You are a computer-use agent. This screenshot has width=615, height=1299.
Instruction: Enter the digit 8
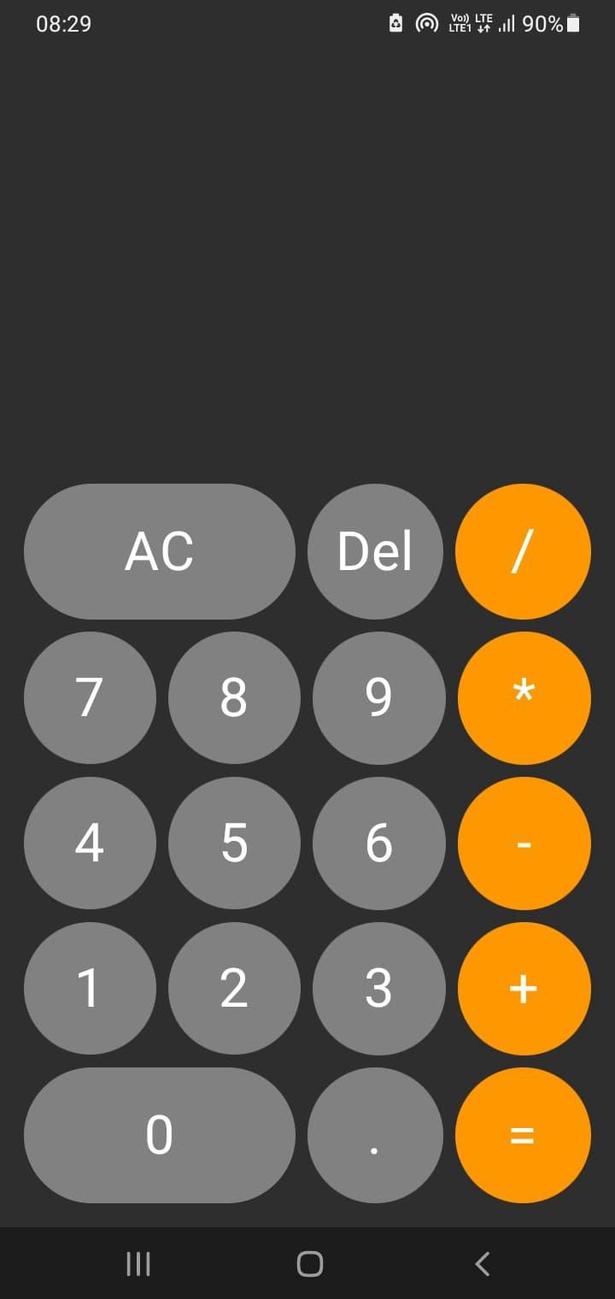(x=234, y=697)
